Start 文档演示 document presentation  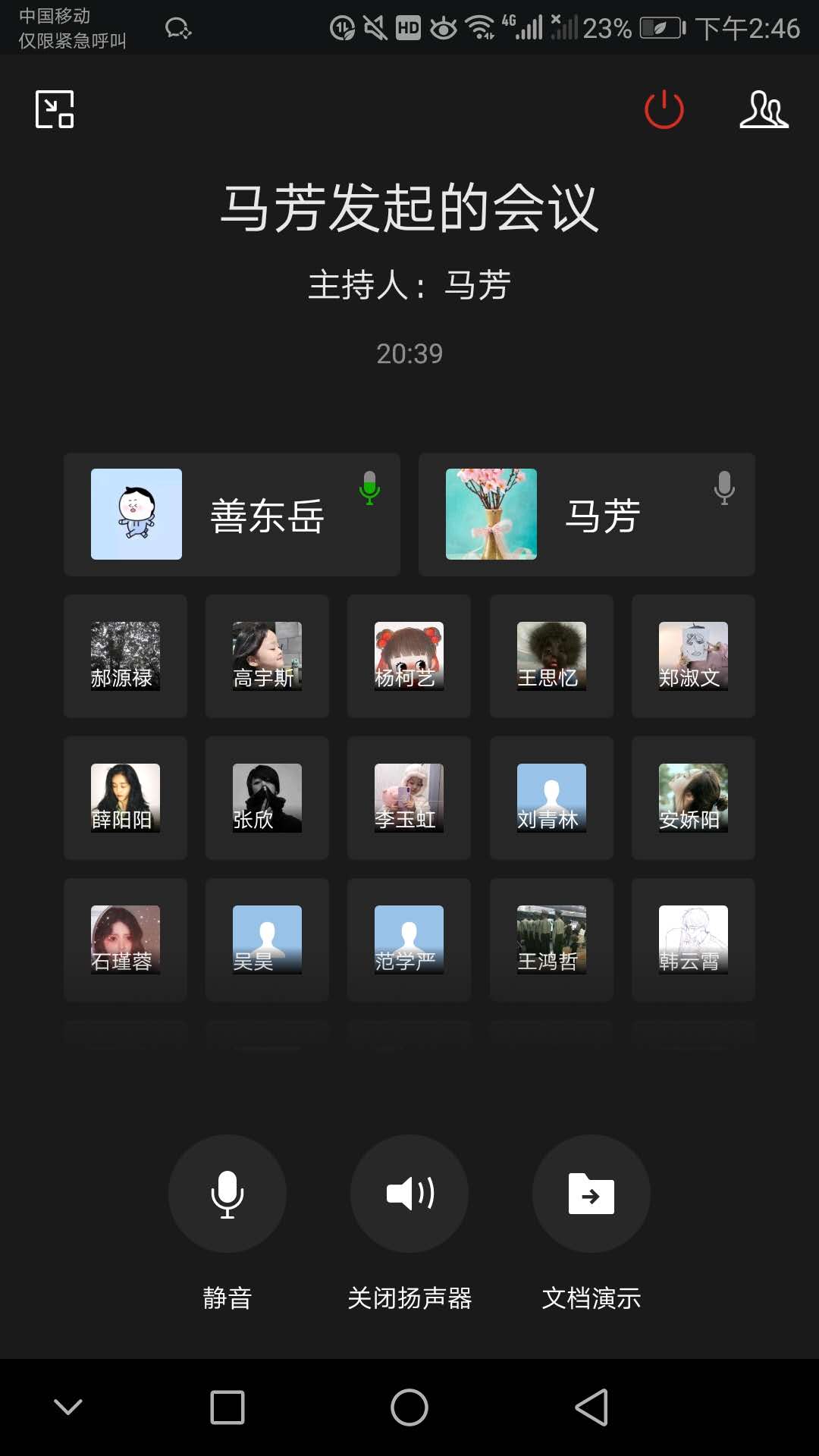pos(591,1194)
